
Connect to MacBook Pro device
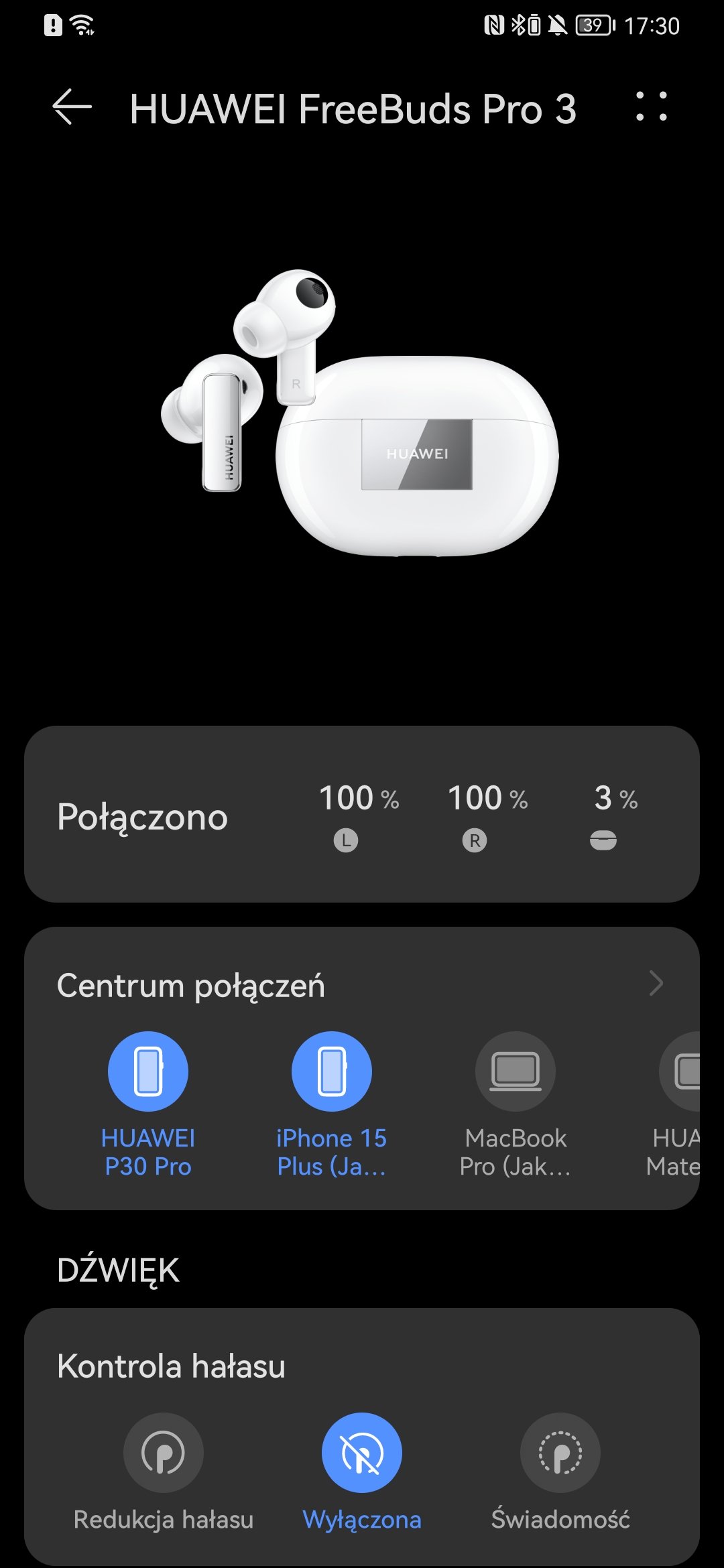click(515, 1105)
